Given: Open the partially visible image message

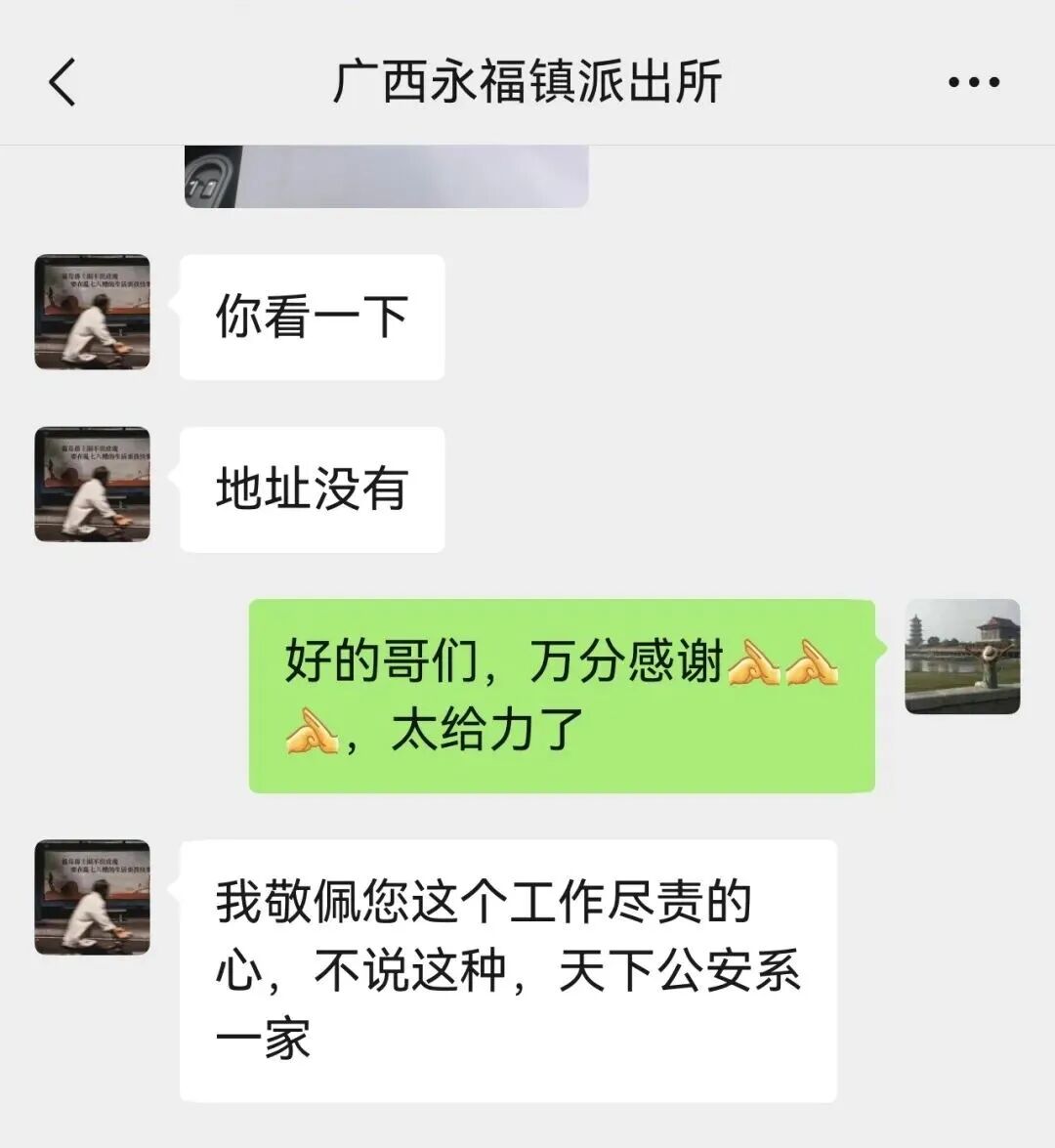Looking at the screenshot, I should tap(386, 176).
